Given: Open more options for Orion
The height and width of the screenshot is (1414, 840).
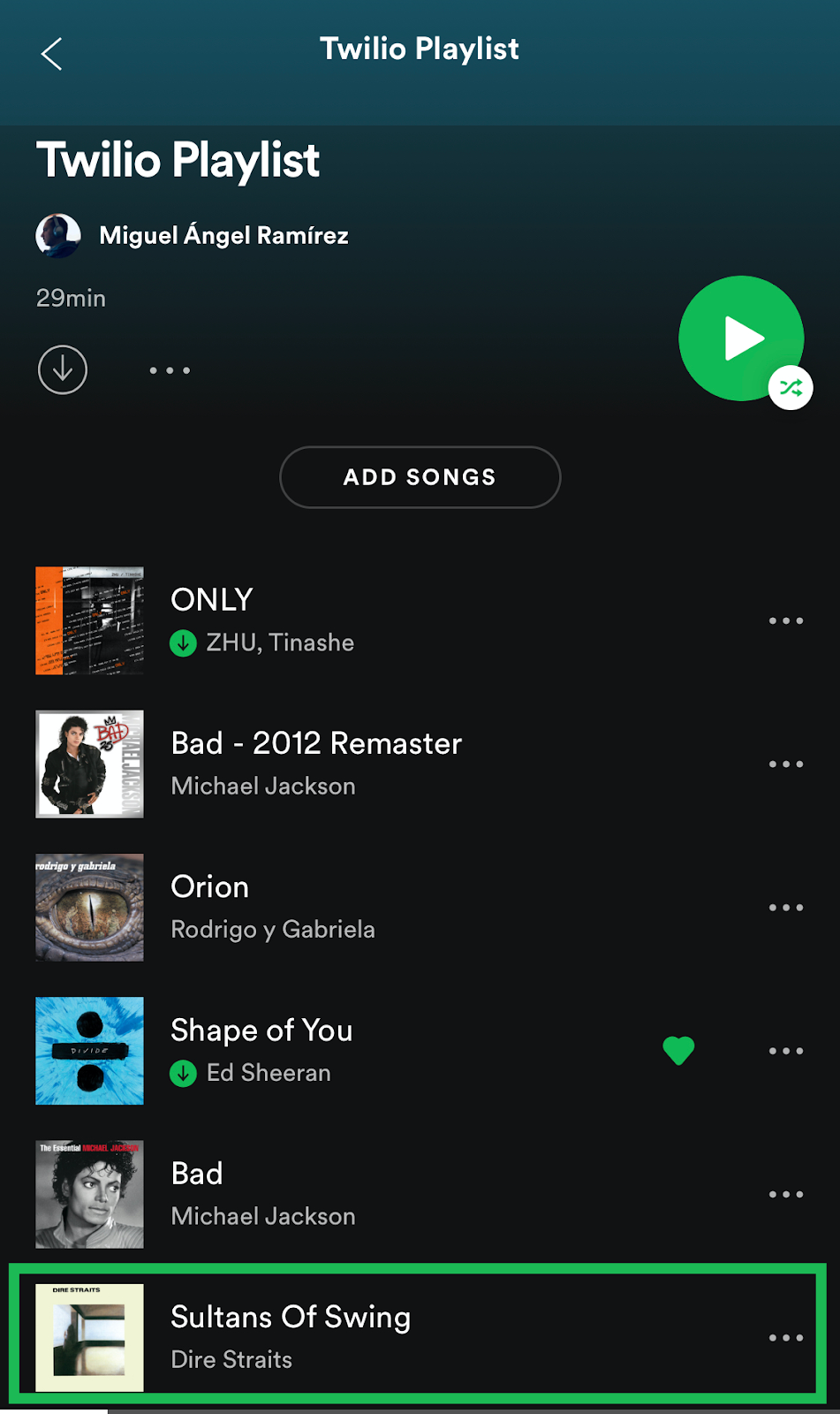Looking at the screenshot, I should (x=785, y=908).
